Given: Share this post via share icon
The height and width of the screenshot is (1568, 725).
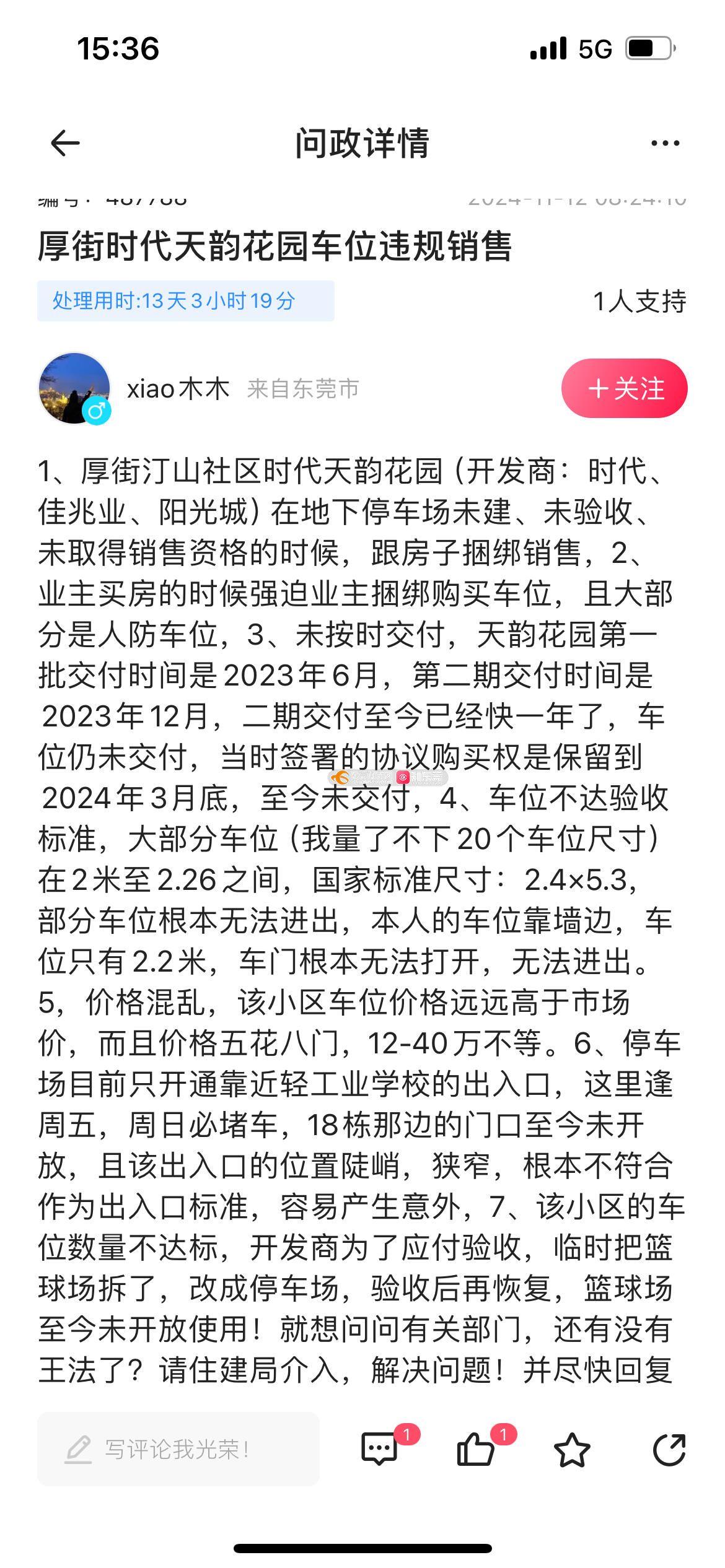Looking at the screenshot, I should 669,1450.
